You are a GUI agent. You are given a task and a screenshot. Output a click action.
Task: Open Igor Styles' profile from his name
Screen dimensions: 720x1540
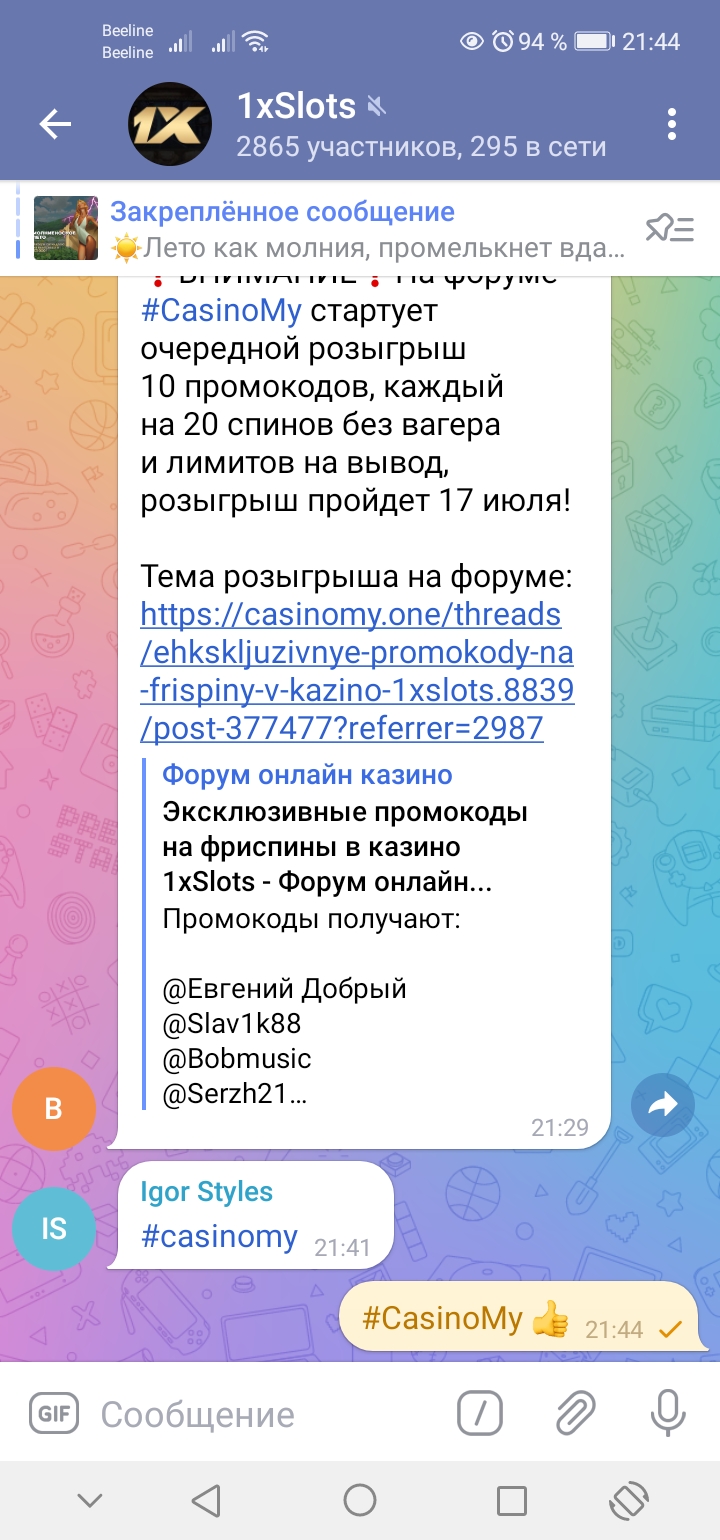206,1192
